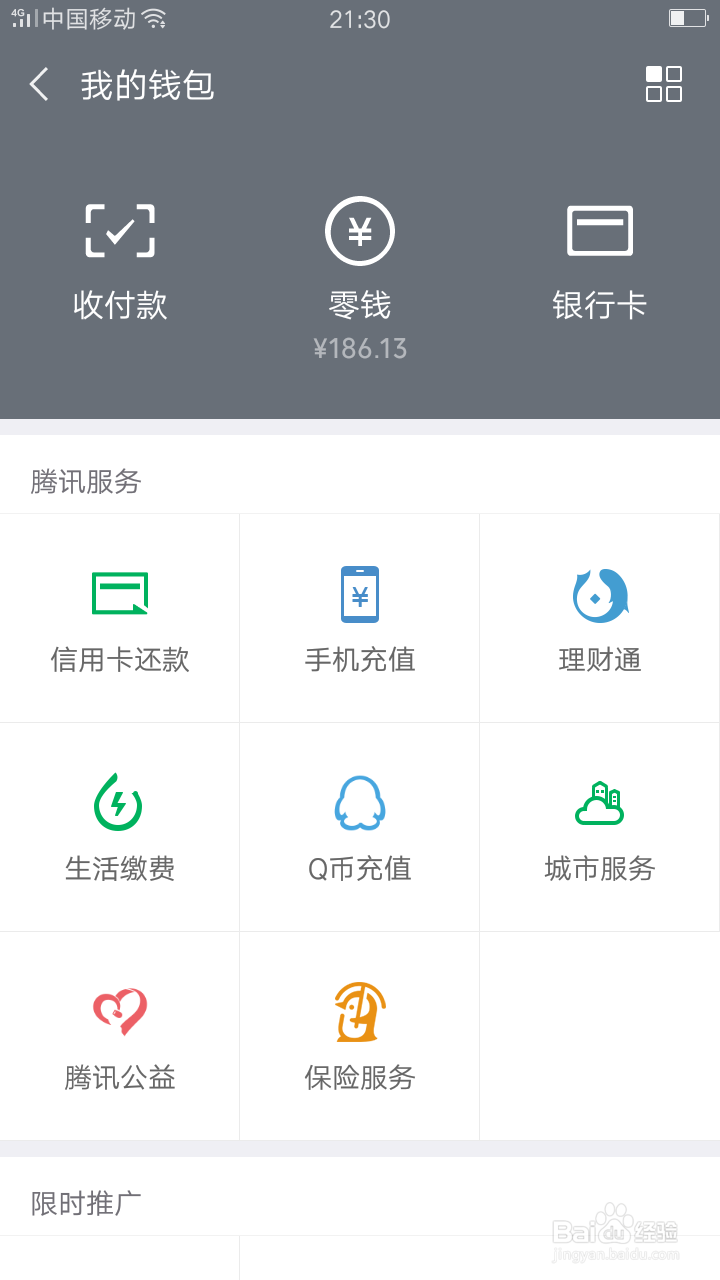
Task: Open 手机充值 top-up
Action: pyautogui.click(x=360, y=618)
